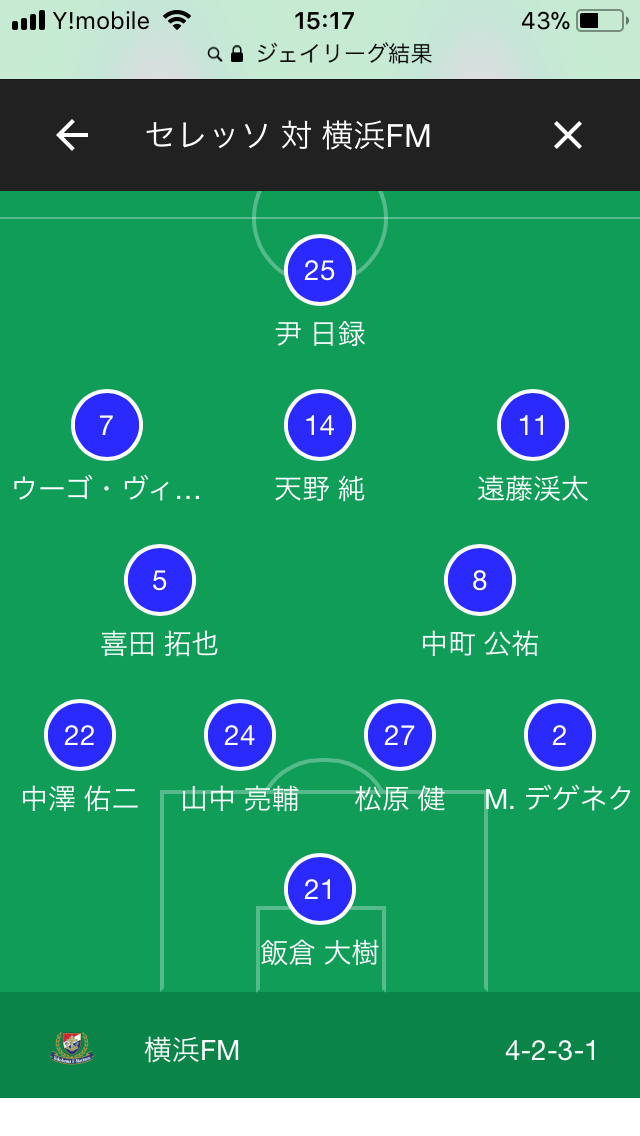This screenshot has height=1136, width=640.
Task: Tap the Safari address bar ジェイリーグ結果
Action: click(320, 54)
